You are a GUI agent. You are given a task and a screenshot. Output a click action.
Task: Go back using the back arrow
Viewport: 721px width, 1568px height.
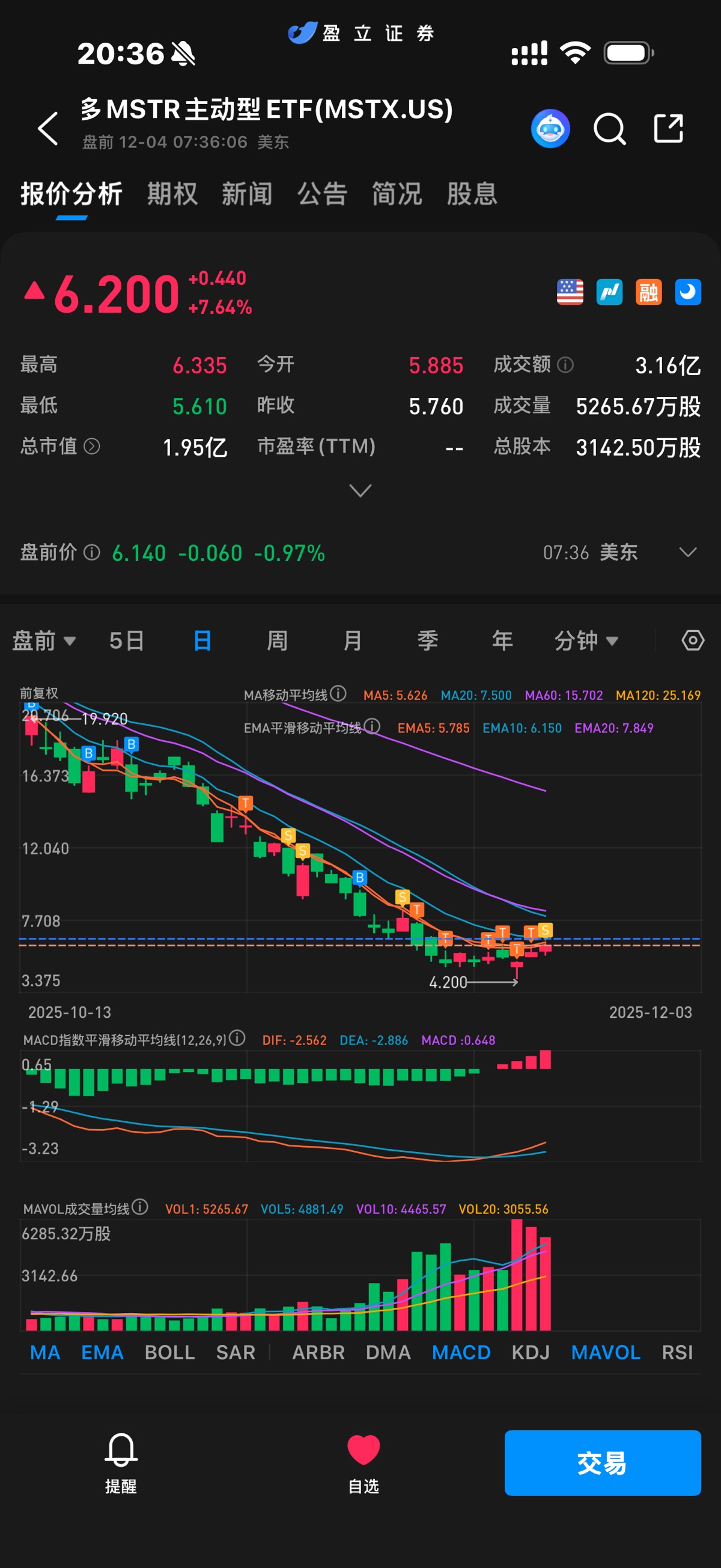pyautogui.click(x=47, y=129)
